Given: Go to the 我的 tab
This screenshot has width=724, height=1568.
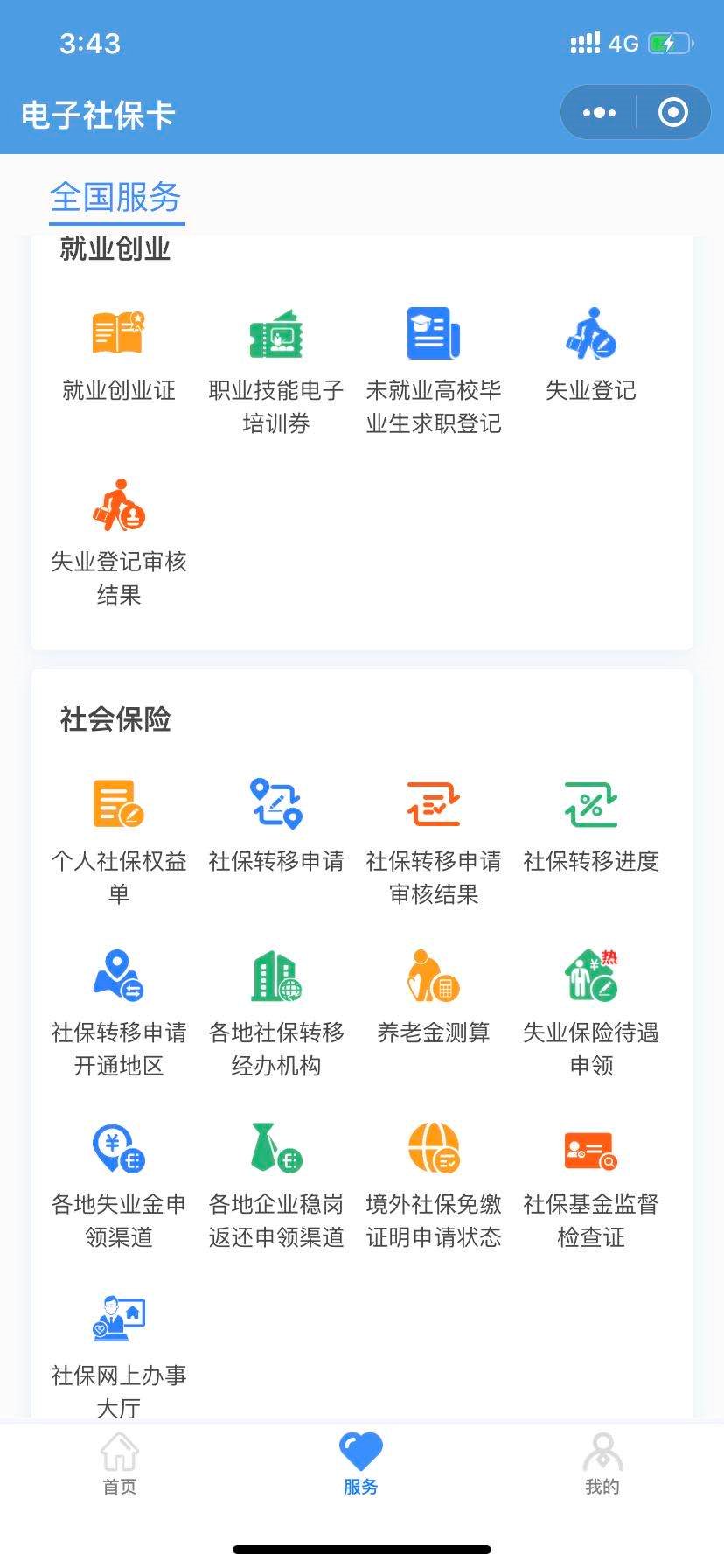Looking at the screenshot, I should pyautogui.click(x=602, y=1463).
